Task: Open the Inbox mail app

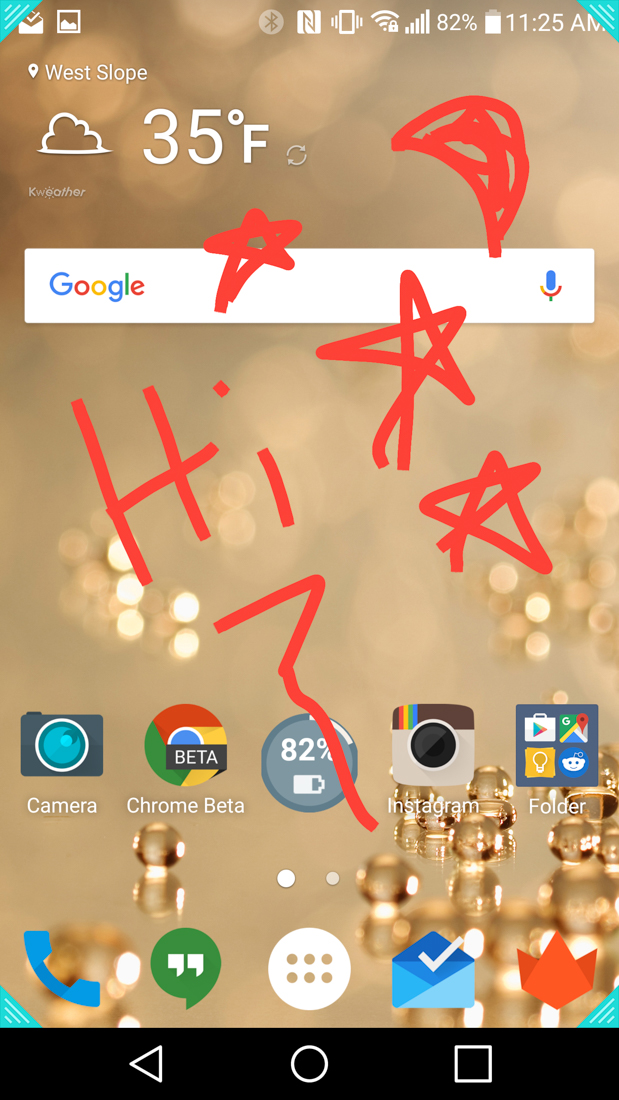Action: (433, 968)
